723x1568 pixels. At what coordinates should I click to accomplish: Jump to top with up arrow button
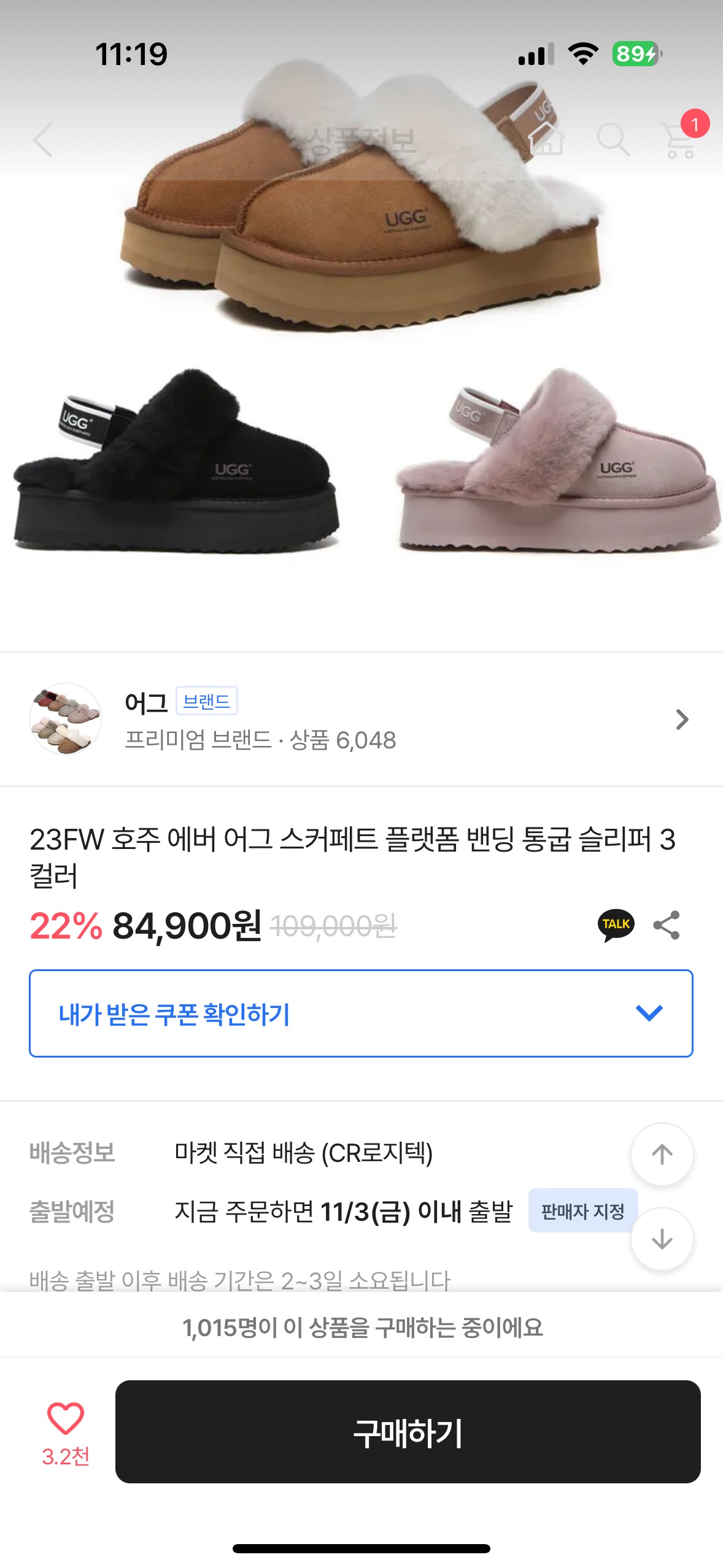click(x=662, y=1154)
